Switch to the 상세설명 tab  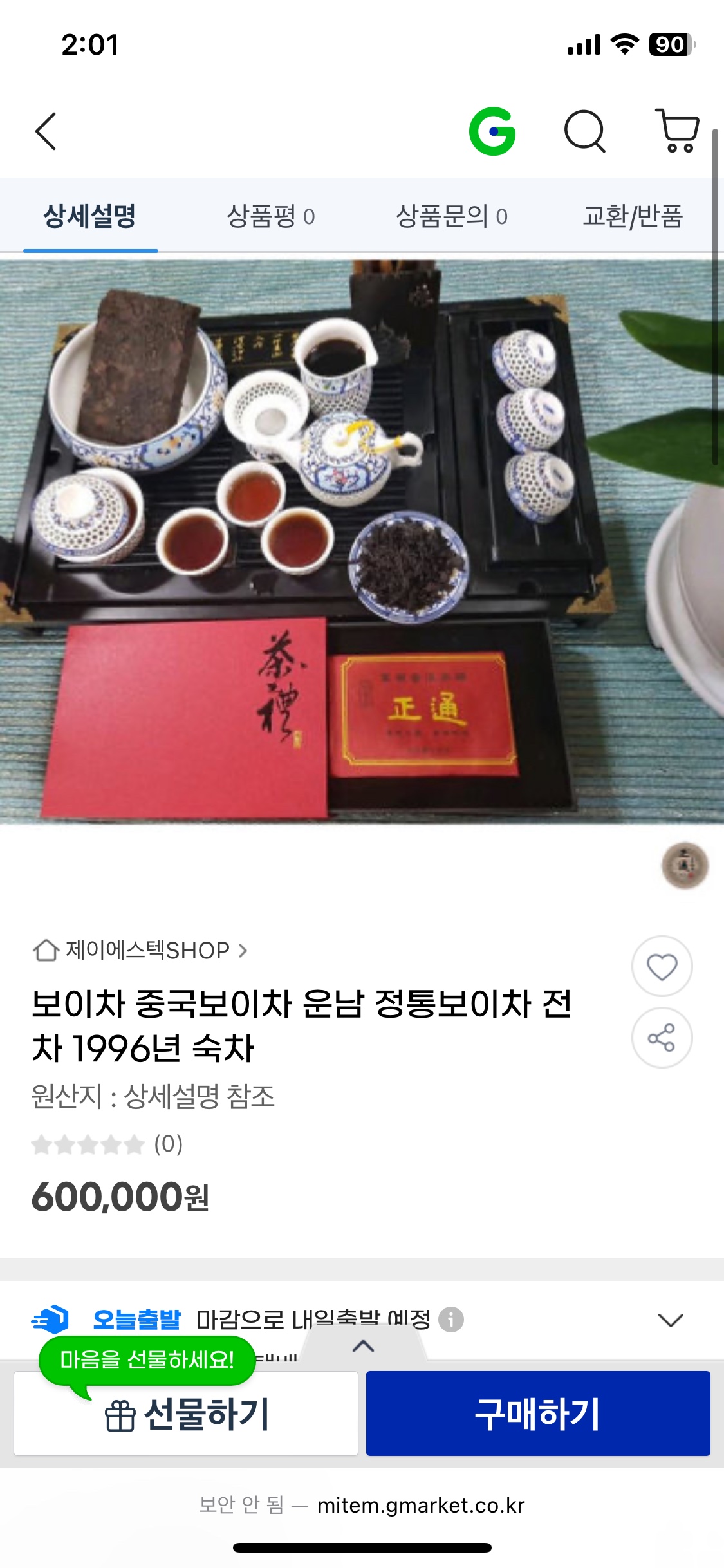click(x=90, y=216)
